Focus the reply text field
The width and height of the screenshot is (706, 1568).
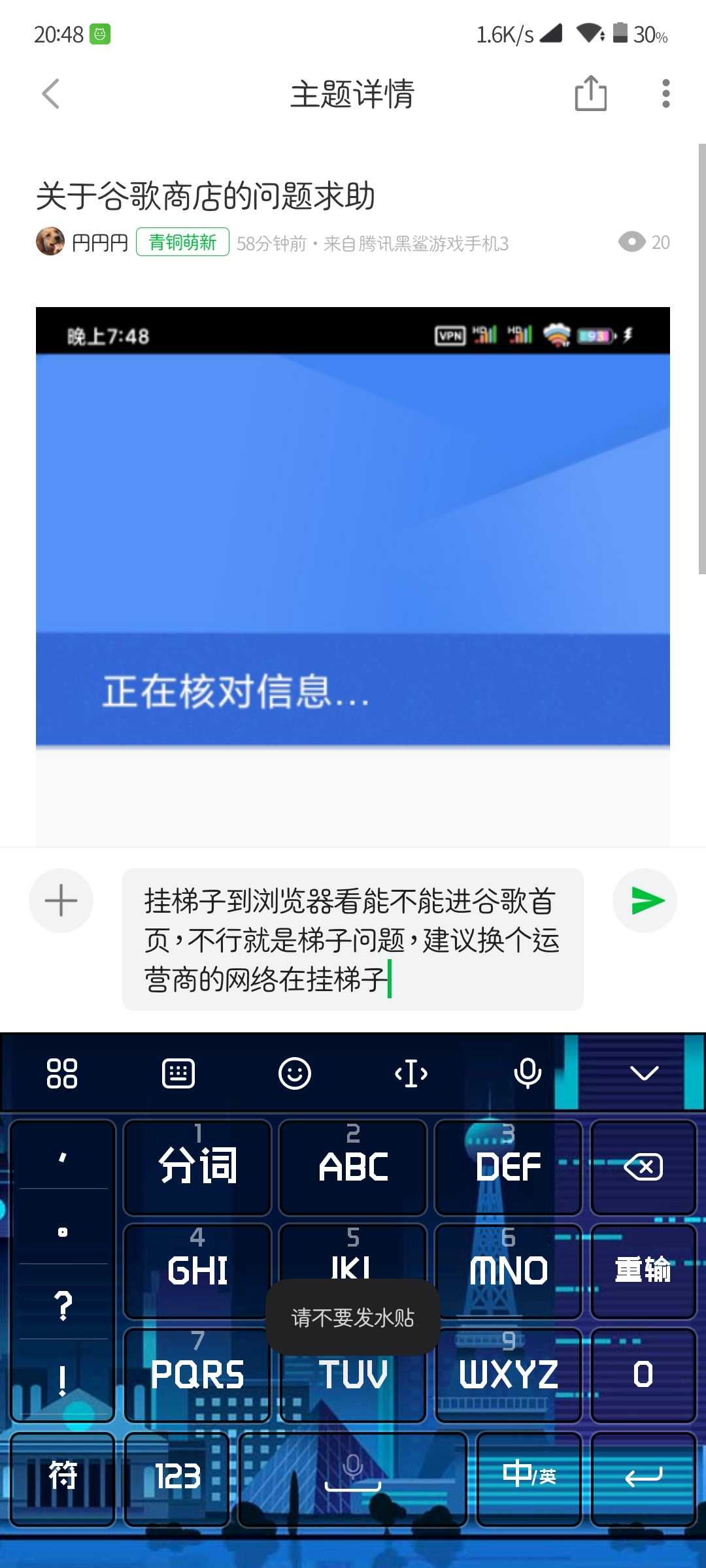coord(353,939)
